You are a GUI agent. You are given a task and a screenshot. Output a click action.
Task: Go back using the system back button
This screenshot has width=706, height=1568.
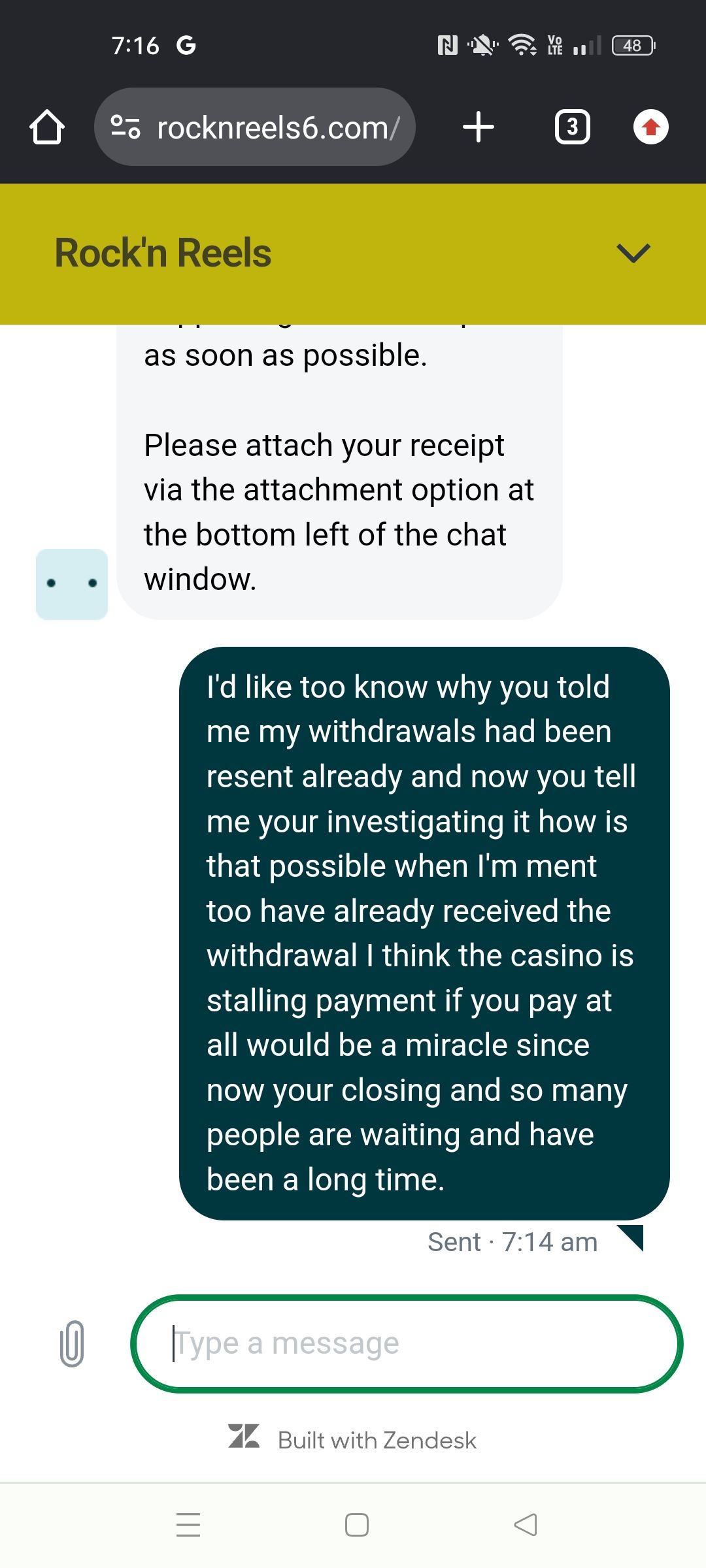point(526,1525)
